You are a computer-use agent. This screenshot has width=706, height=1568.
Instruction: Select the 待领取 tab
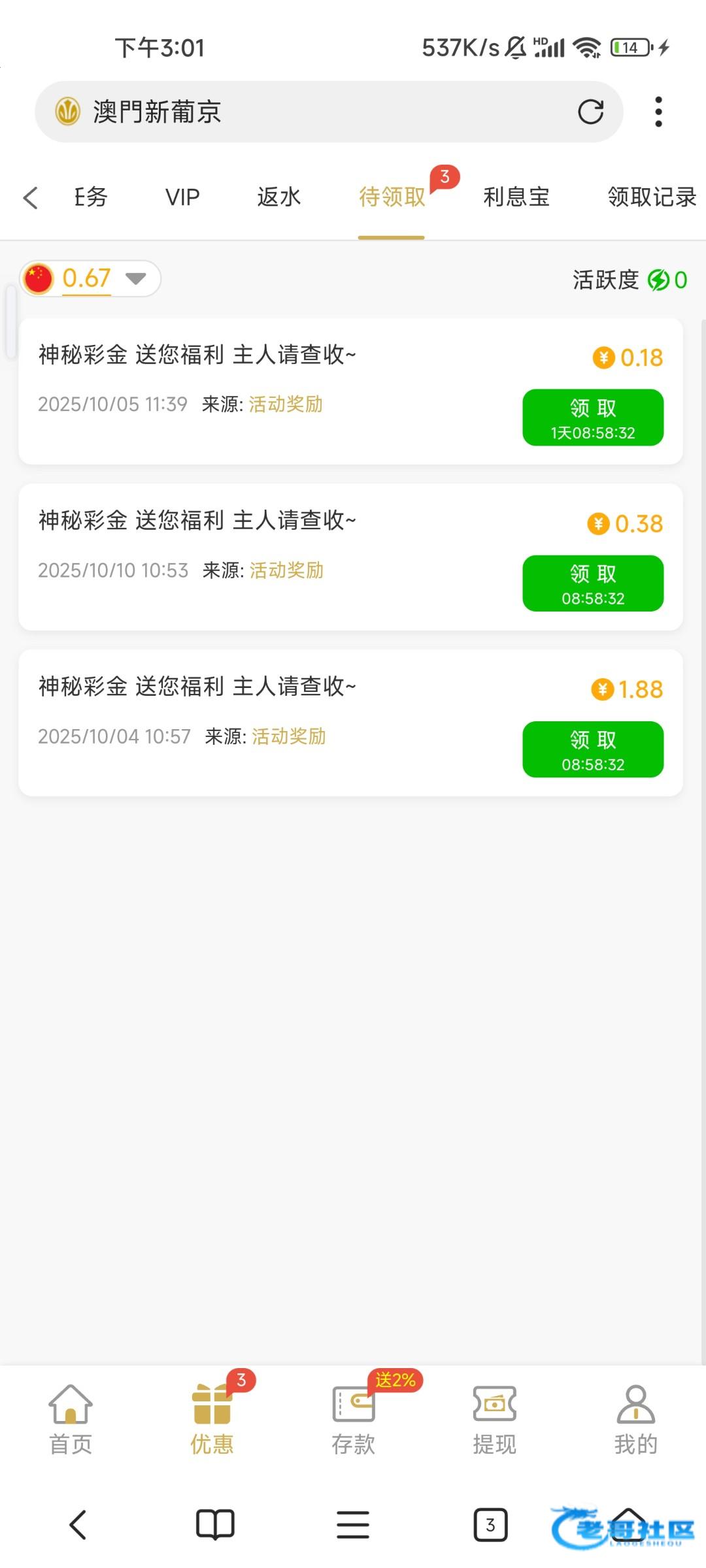392,197
